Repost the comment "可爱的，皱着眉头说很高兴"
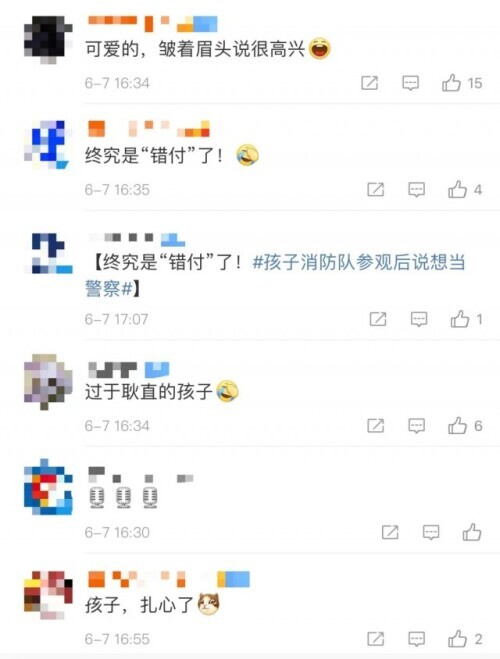The height and width of the screenshot is (659, 500). tap(370, 83)
